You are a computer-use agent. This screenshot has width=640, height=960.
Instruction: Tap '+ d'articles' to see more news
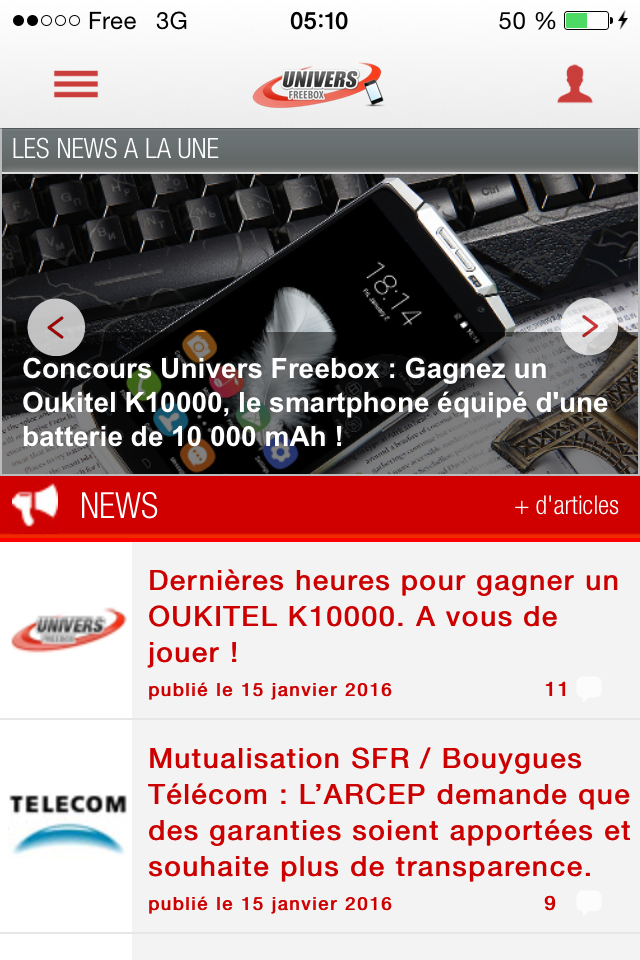click(567, 506)
